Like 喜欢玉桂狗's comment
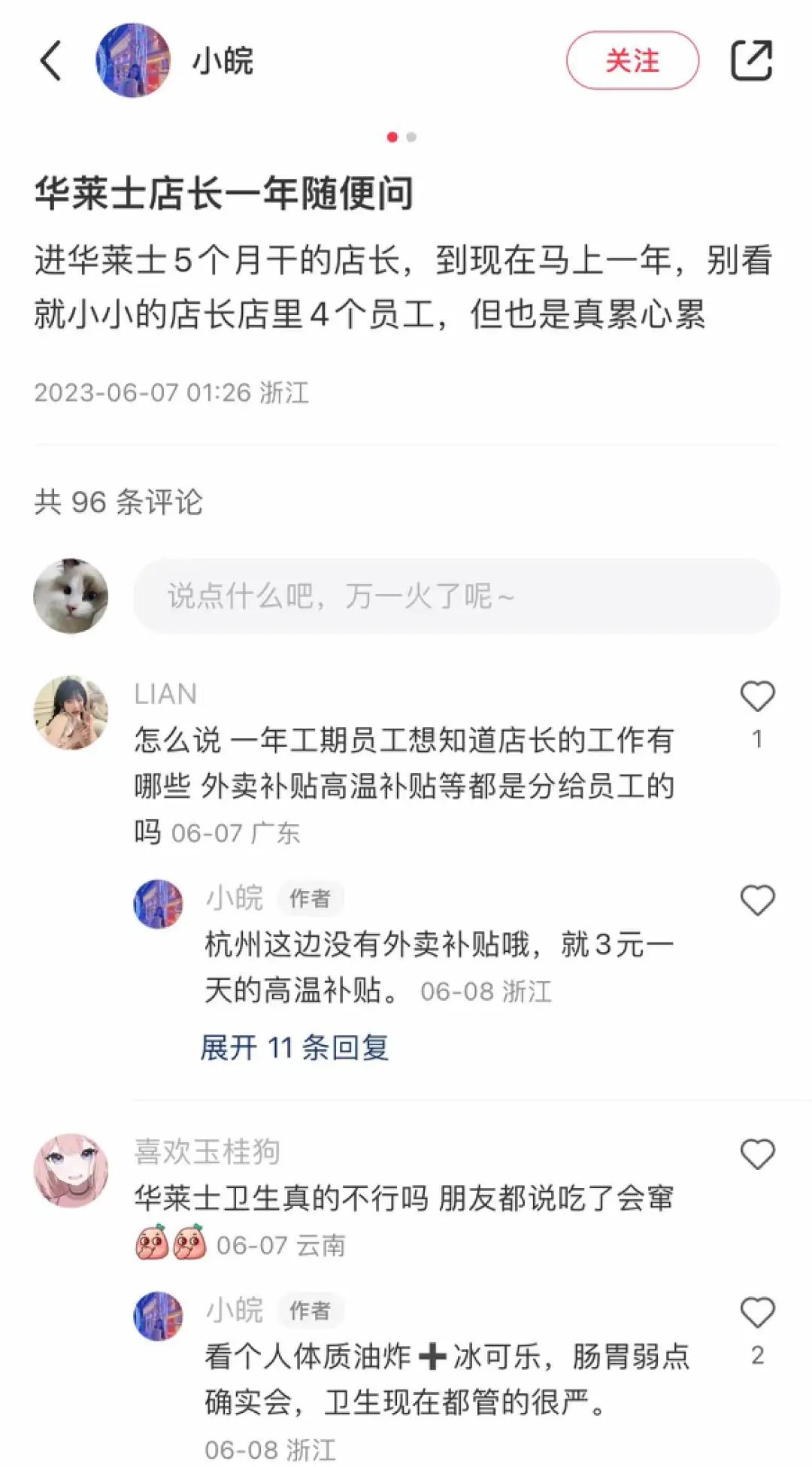Screen dimensions: 812x1467 pyautogui.click(x=756, y=1155)
